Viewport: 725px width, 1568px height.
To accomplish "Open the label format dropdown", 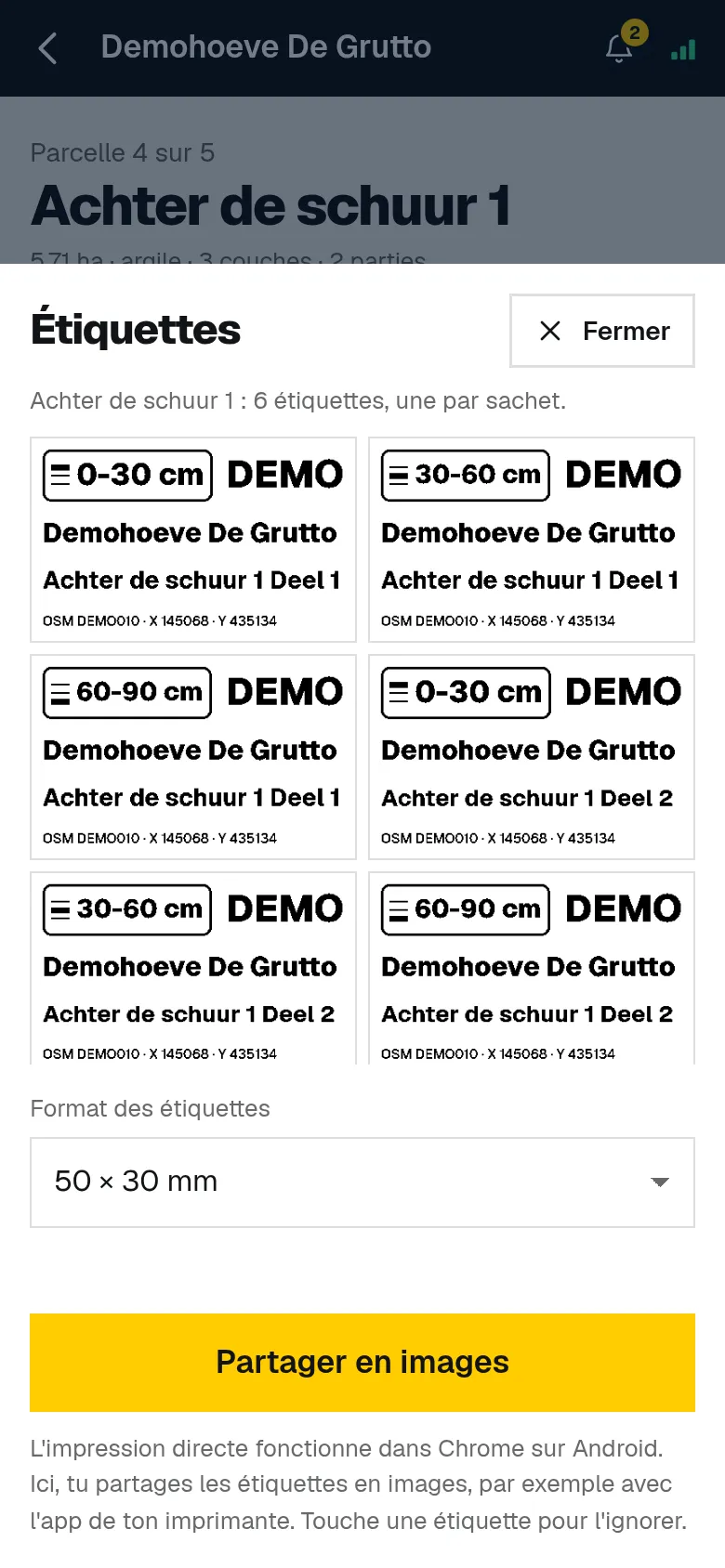I will coord(362,1183).
